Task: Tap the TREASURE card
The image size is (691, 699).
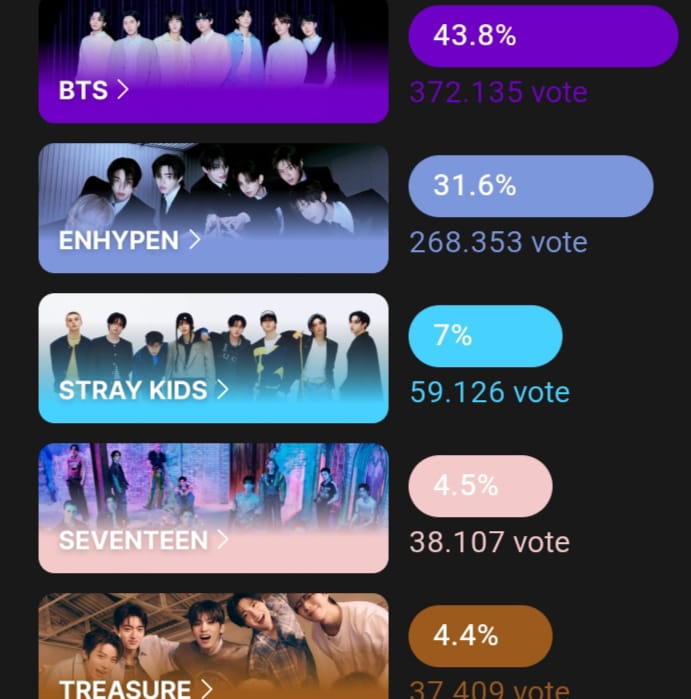Action: [x=213, y=648]
